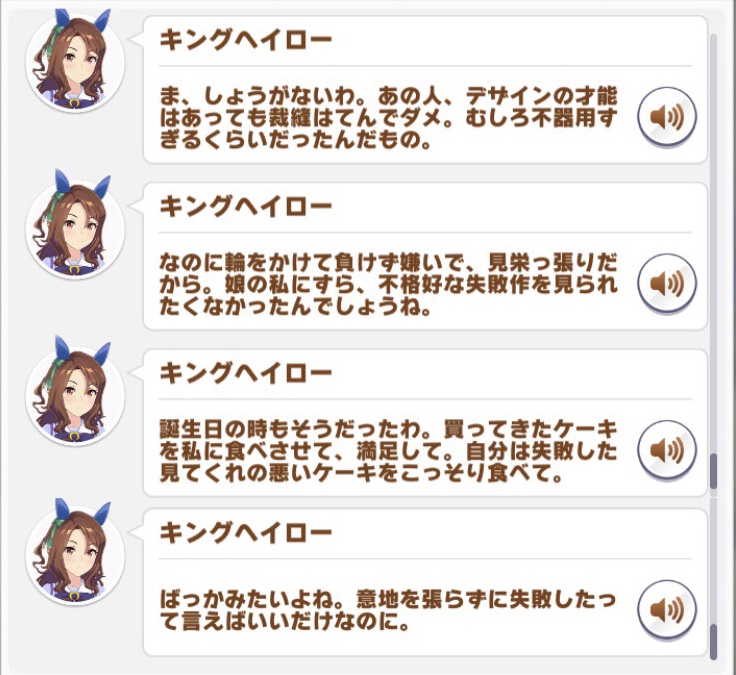This screenshot has height=675, width=736.
Task: Play voice for line starting ばっかみたいよね
Action: click(666, 608)
